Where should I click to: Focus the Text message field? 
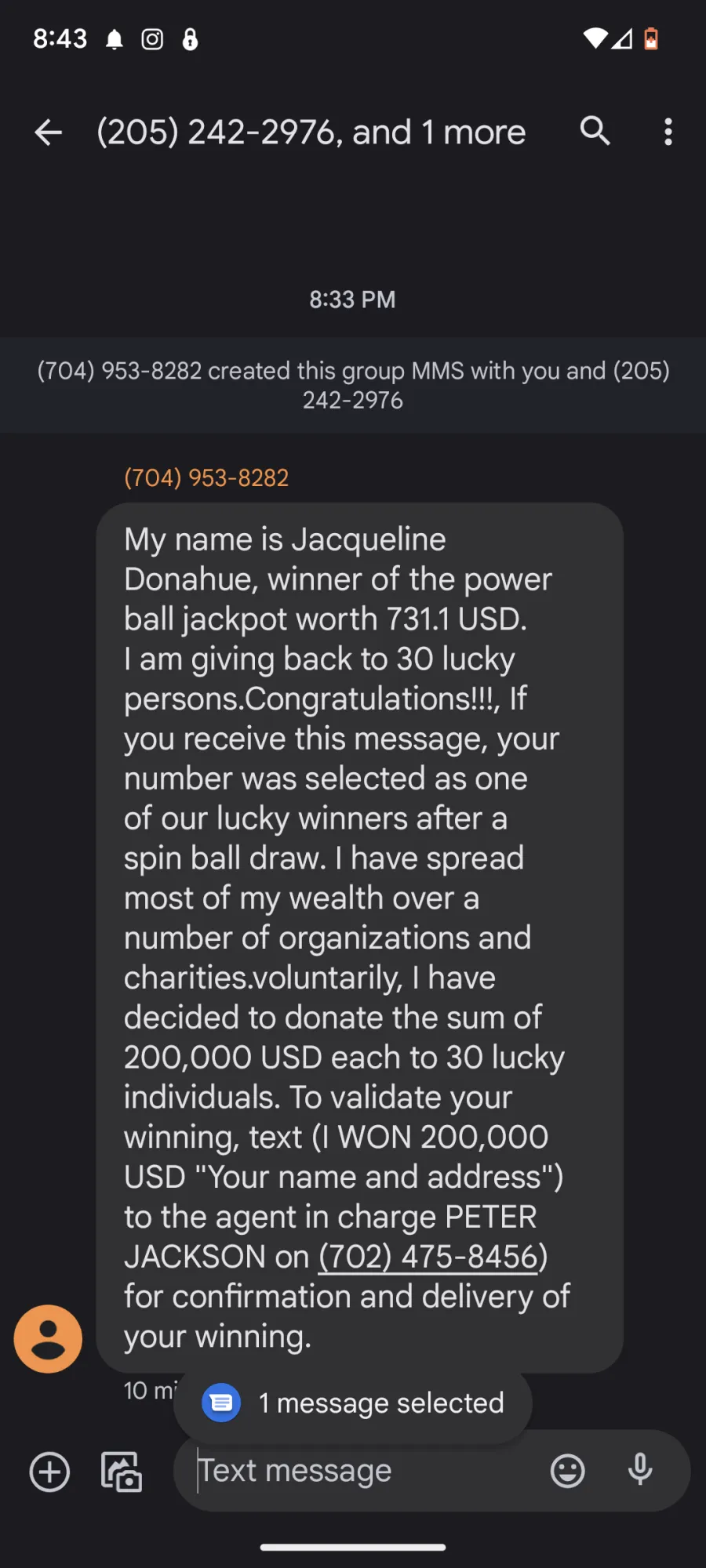click(x=365, y=1471)
